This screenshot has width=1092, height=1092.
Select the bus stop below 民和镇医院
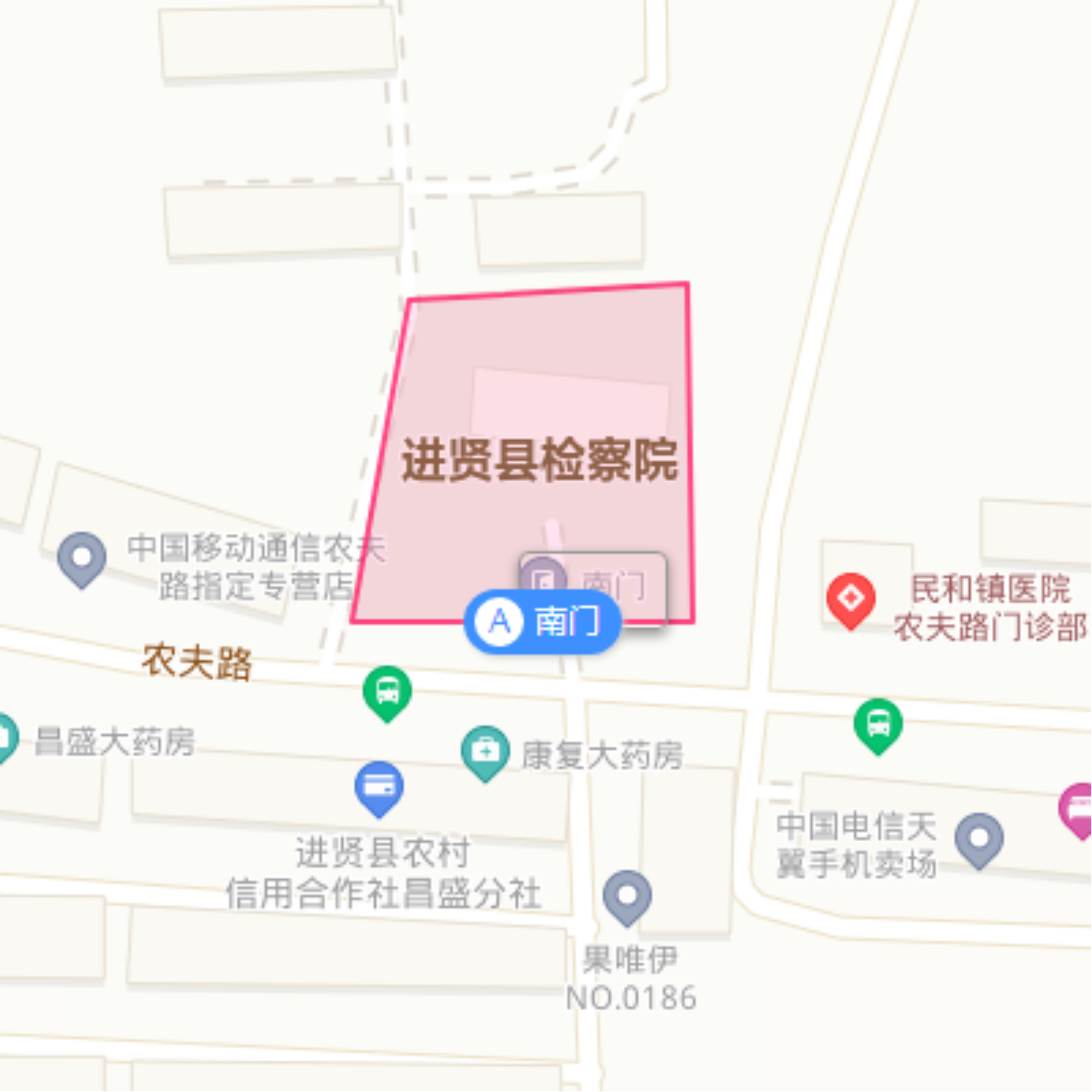click(x=877, y=725)
